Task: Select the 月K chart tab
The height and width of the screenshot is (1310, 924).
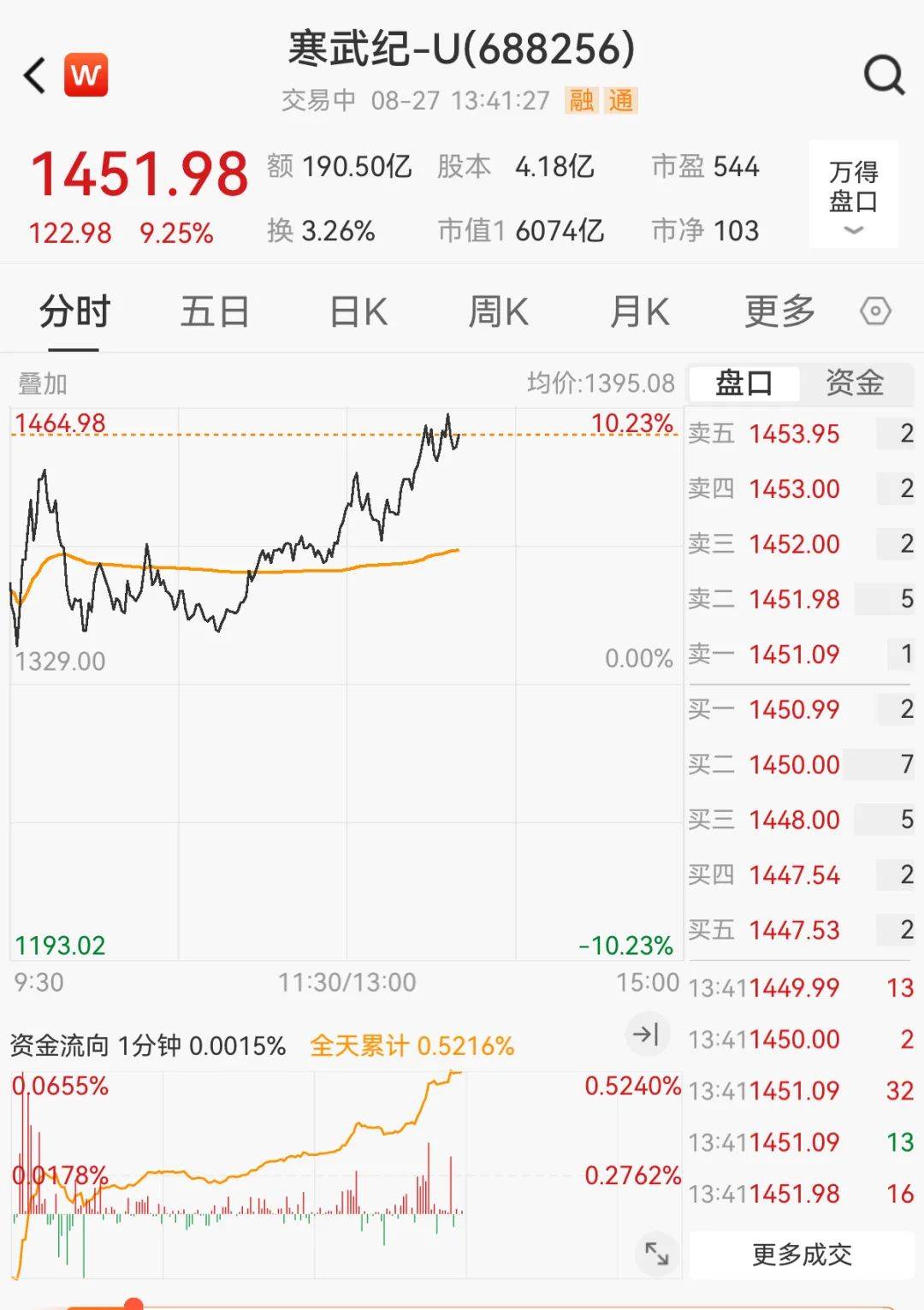Action: [639, 311]
